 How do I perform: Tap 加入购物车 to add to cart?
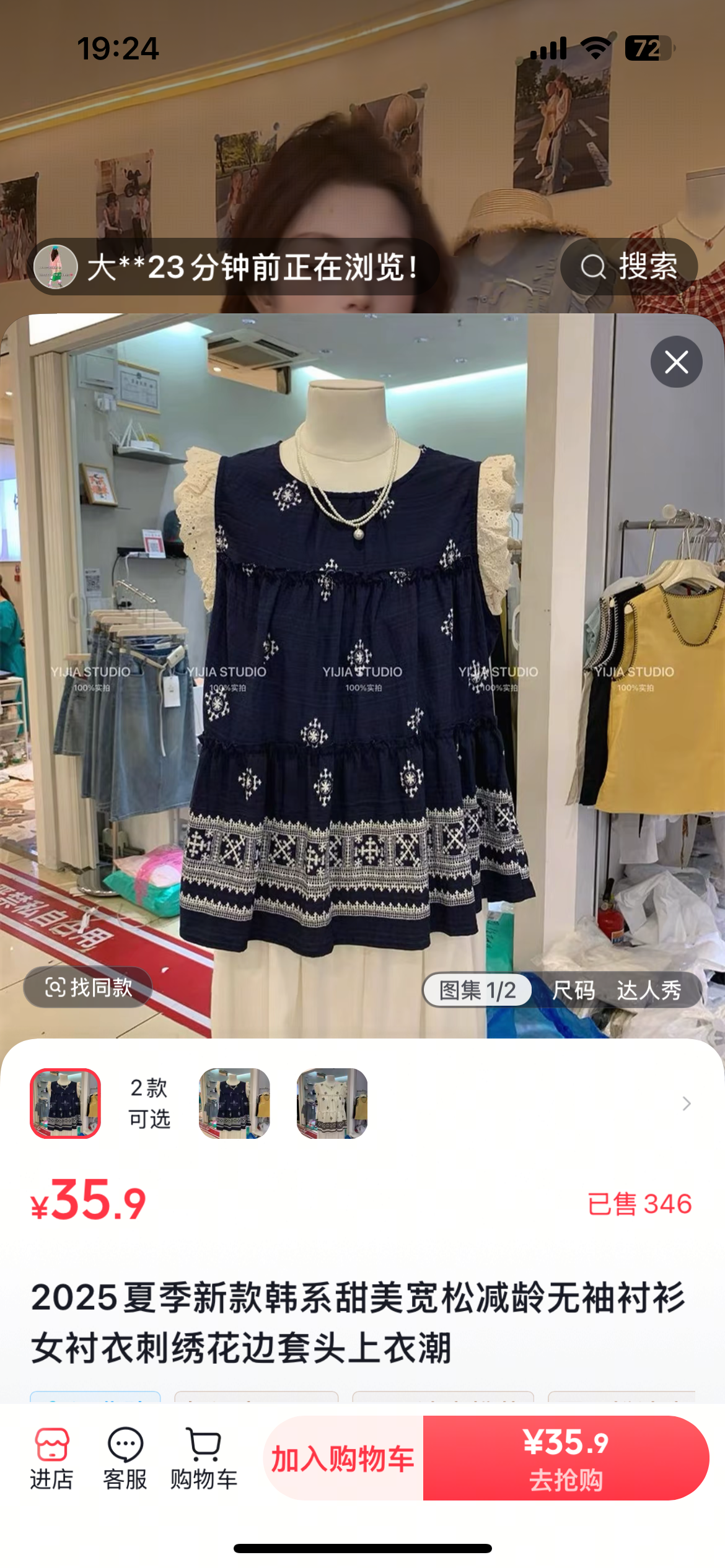[343, 1458]
